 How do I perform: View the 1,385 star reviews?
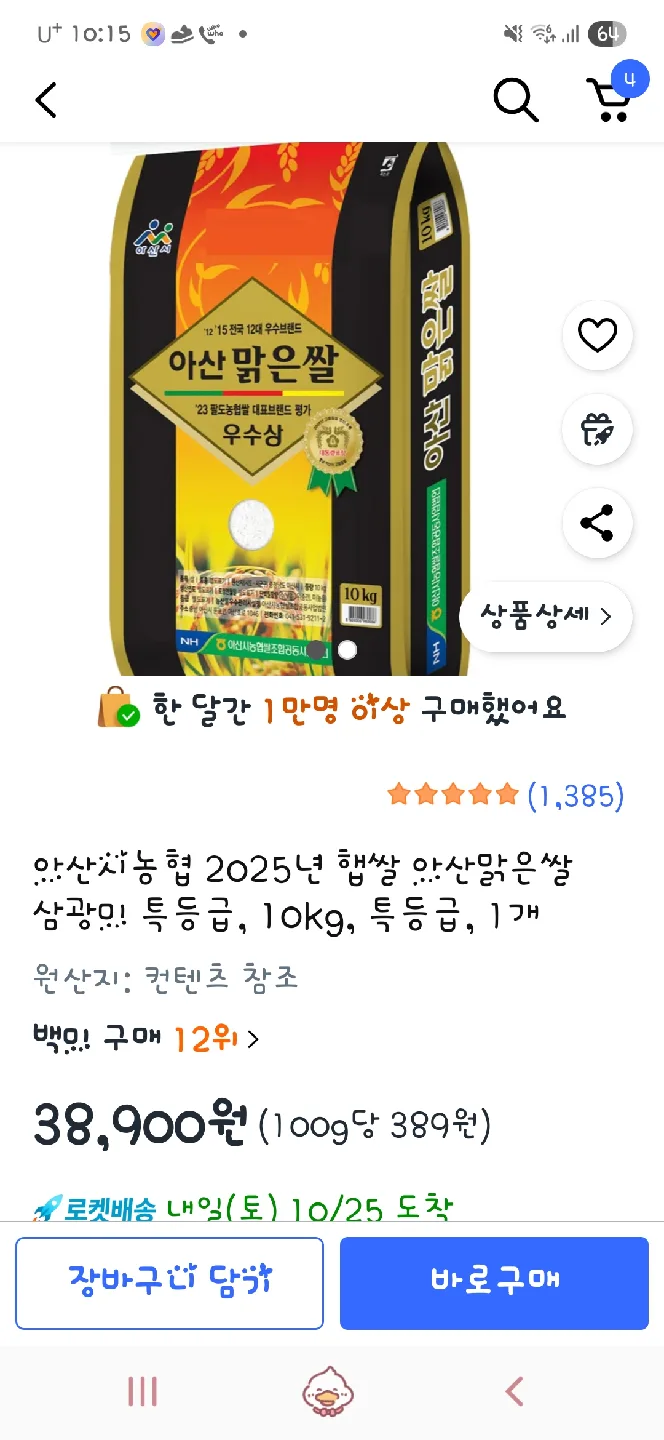point(505,796)
